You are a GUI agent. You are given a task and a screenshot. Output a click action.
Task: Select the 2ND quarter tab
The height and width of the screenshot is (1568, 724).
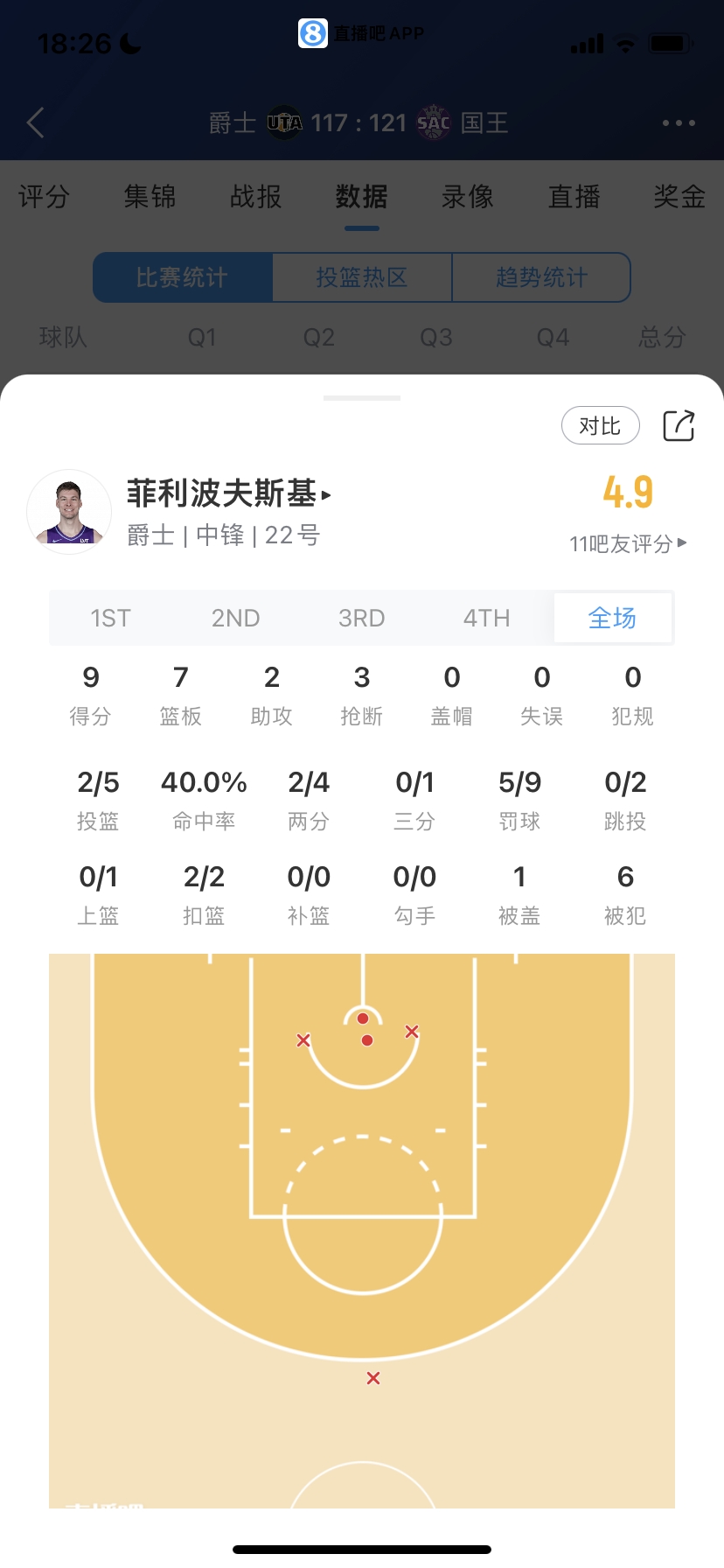click(235, 619)
